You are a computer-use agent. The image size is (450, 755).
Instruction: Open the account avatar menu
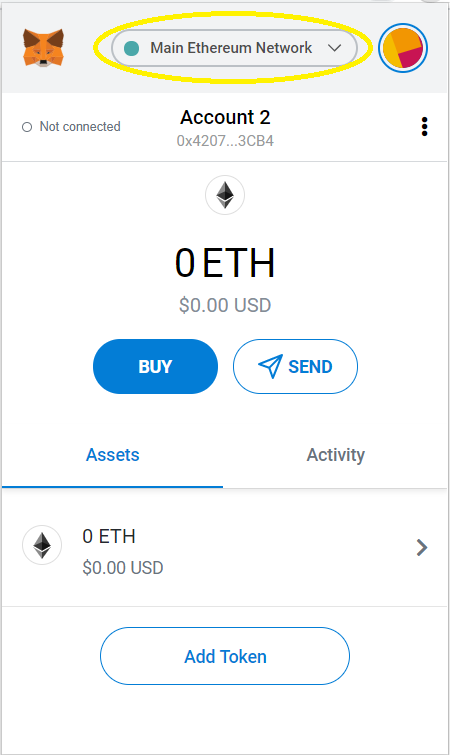pyautogui.click(x=403, y=48)
